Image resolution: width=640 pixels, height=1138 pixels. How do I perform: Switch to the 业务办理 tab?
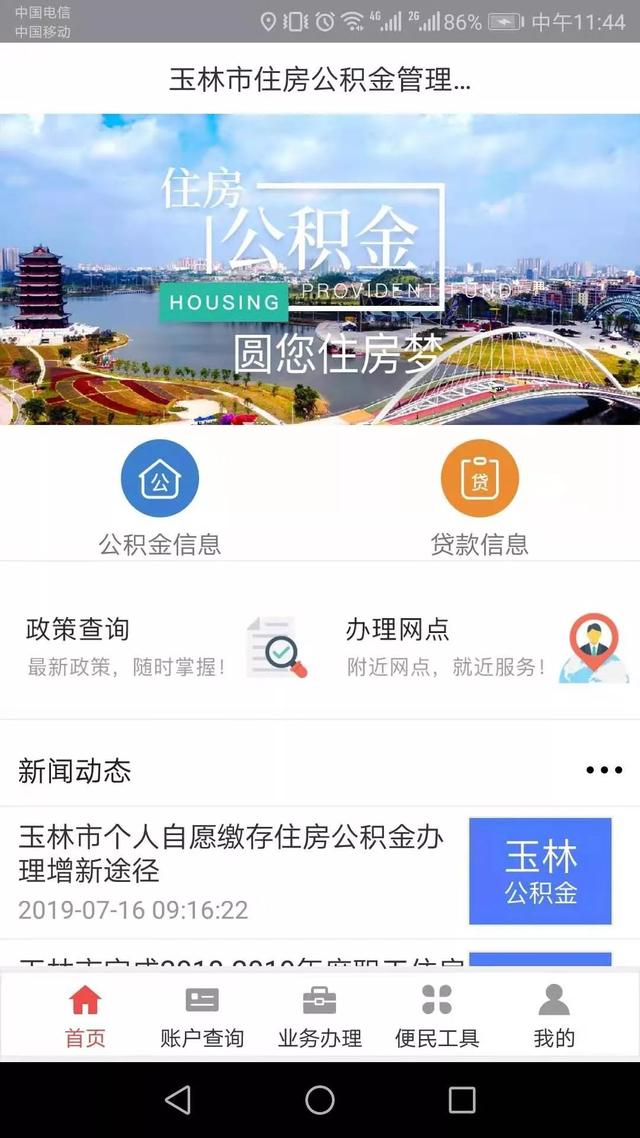coord(320,1015)
